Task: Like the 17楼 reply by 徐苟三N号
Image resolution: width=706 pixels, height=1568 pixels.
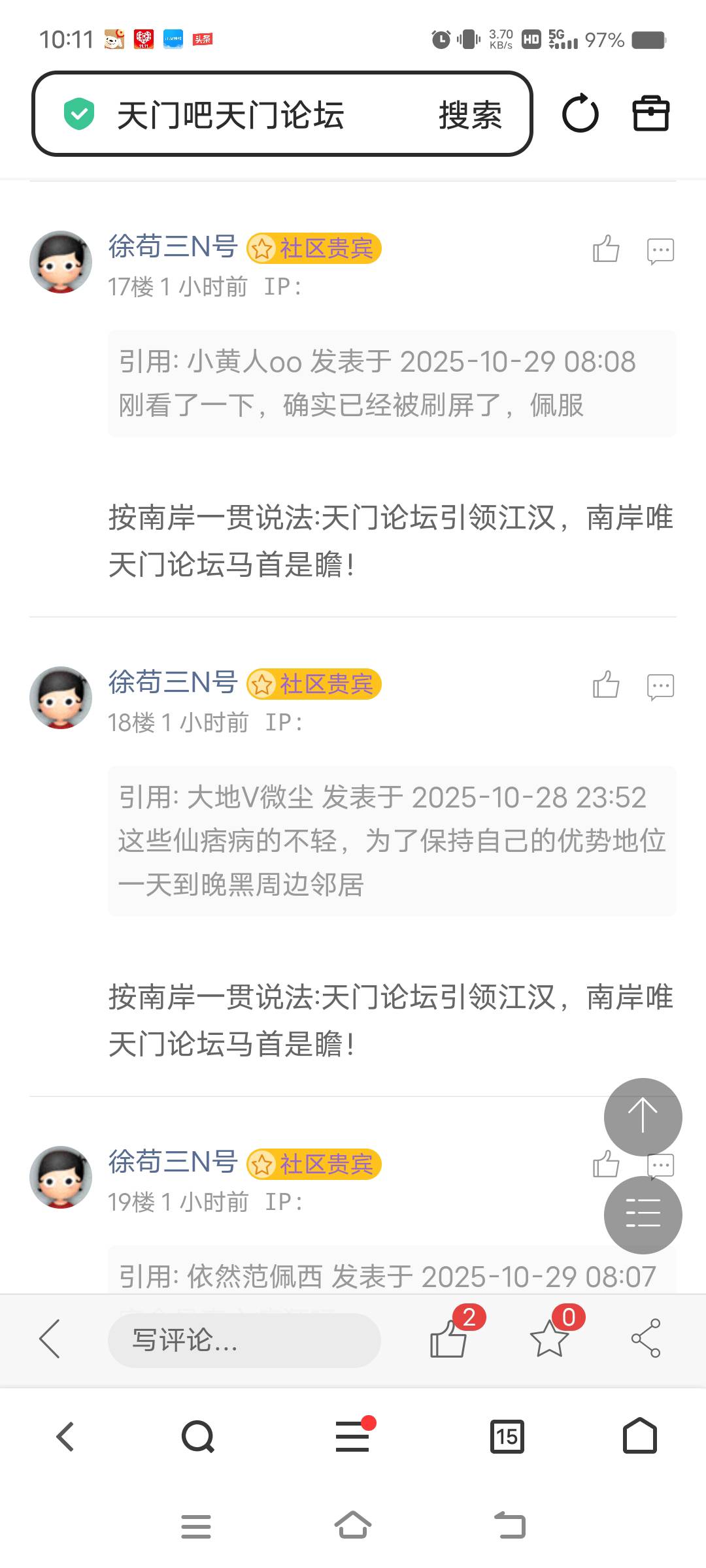Action: 605,249
